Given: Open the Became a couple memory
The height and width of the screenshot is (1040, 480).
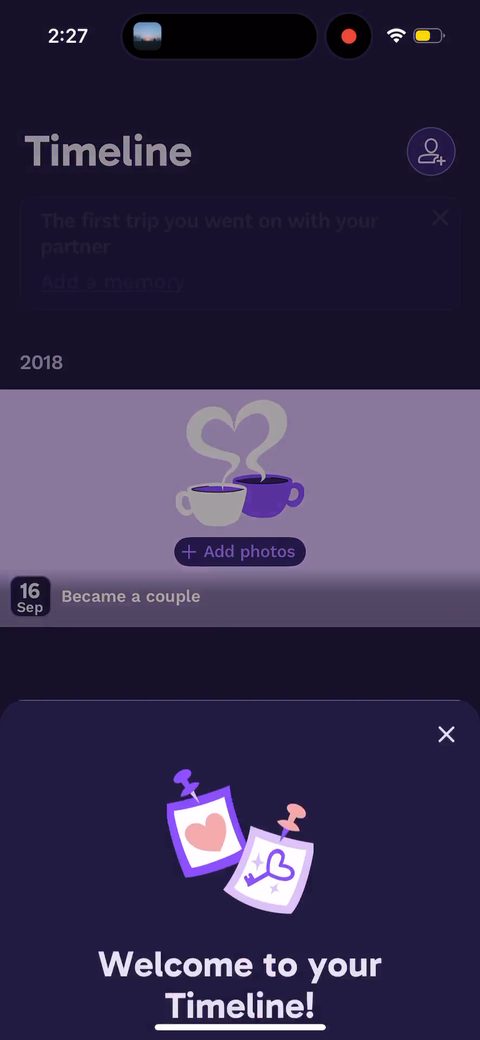Looking at the screenshot, I should click(x=131, y=596).
